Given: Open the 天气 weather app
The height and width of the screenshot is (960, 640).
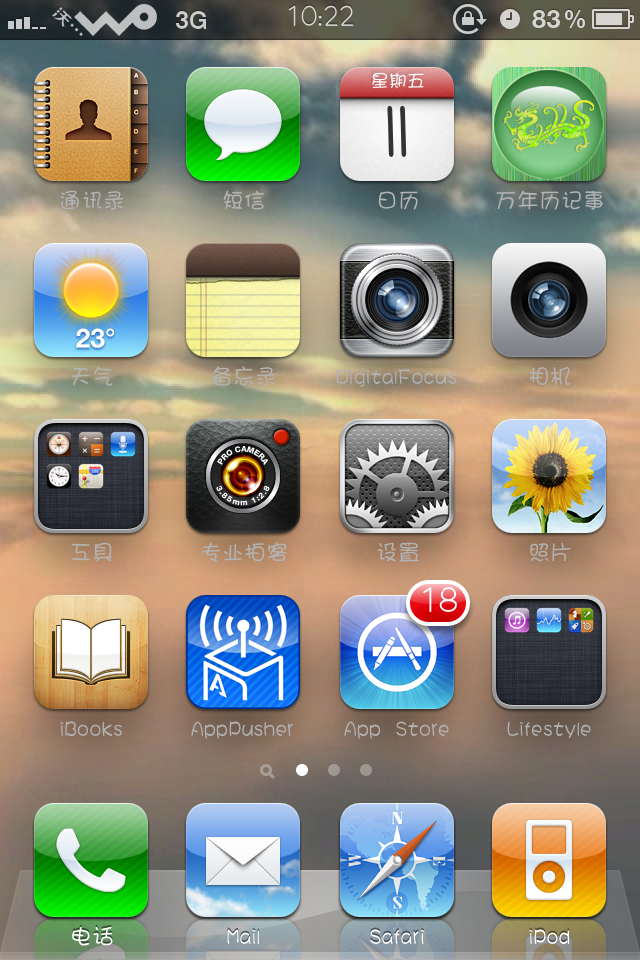Looking at the screenshot, I should click(x=91, y=300).
